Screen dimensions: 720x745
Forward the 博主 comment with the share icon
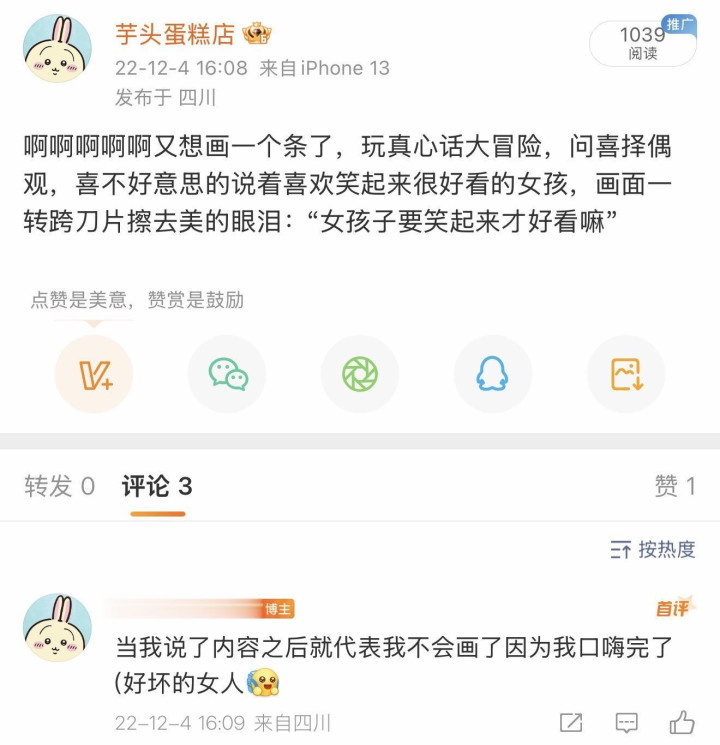pos(571,723)
